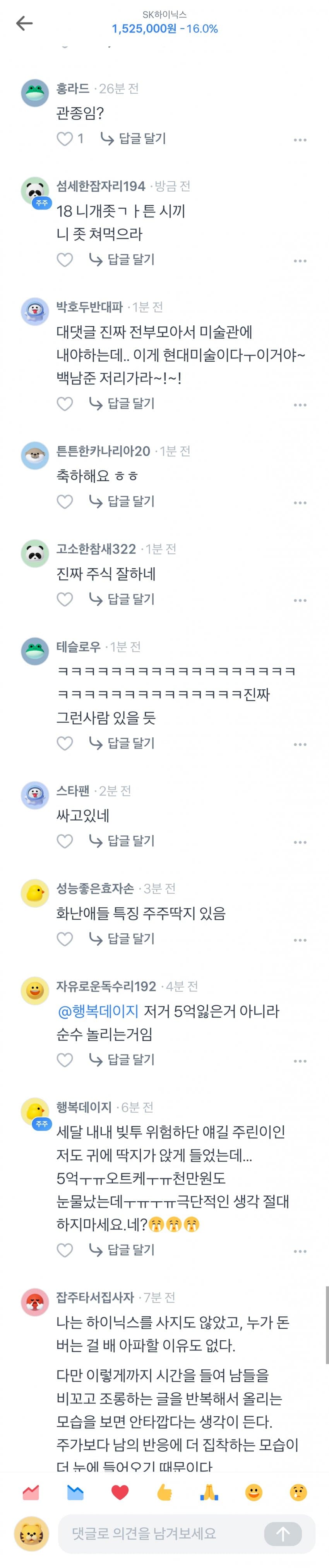This screenshot has width=329, height=1568.
Task: Tap the comment input field
Action: (x=161, y=1533)
